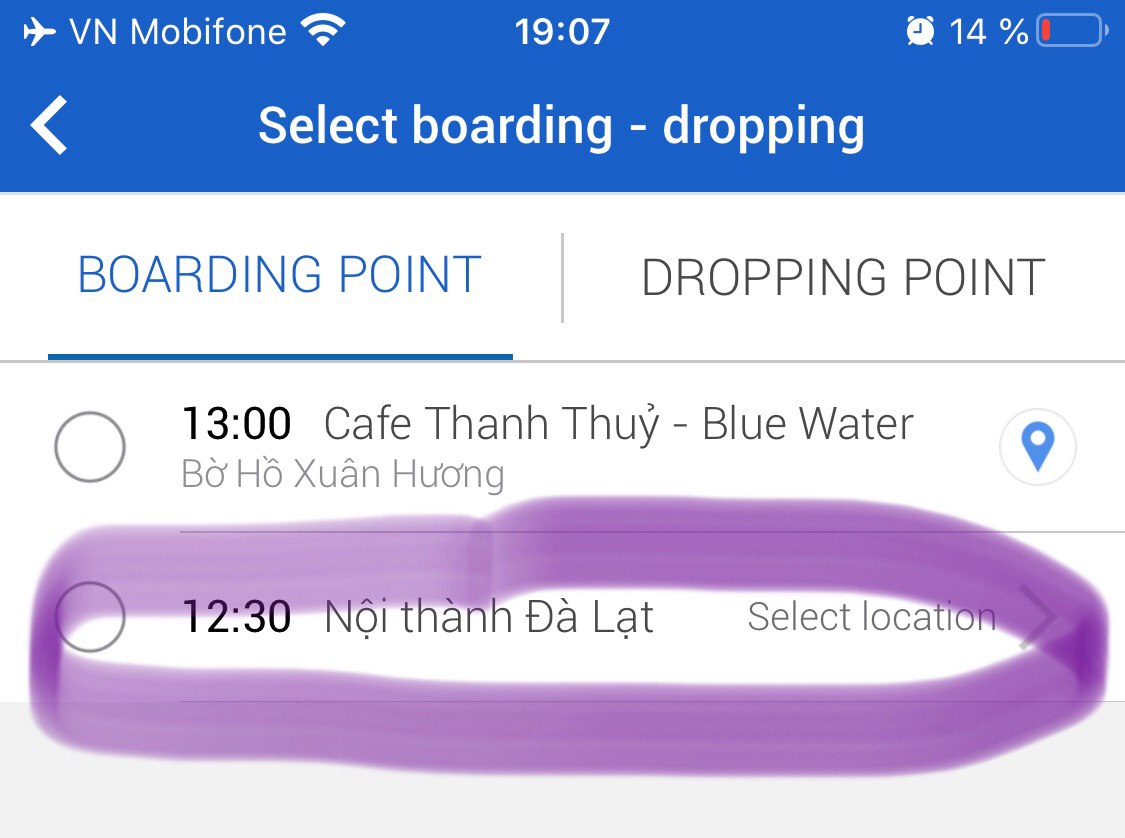This screenshot has width=1125, height=838.
Task: Open map pin for Cafe Thanh Thuỷ
Action: [x=1038, y=447]
